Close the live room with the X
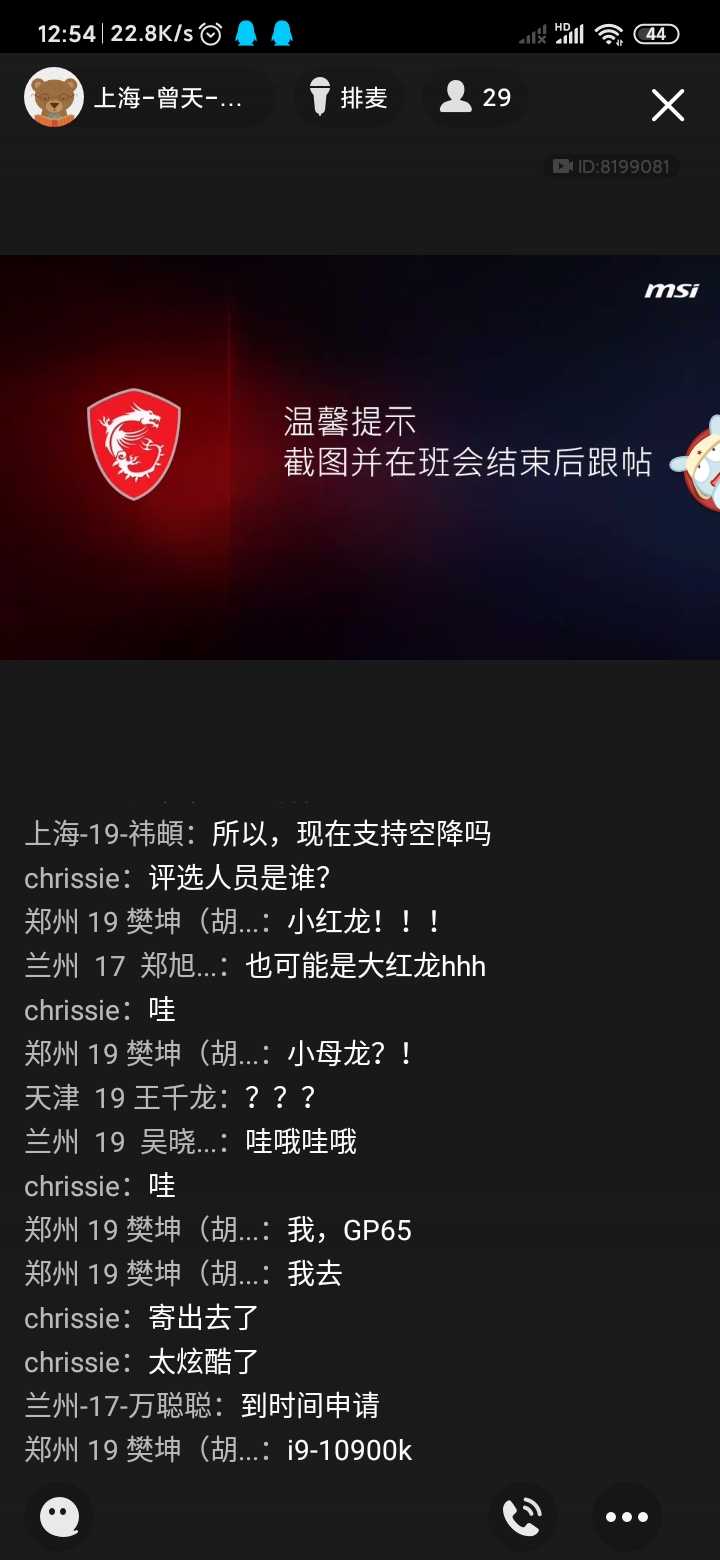 pos(667,105)
